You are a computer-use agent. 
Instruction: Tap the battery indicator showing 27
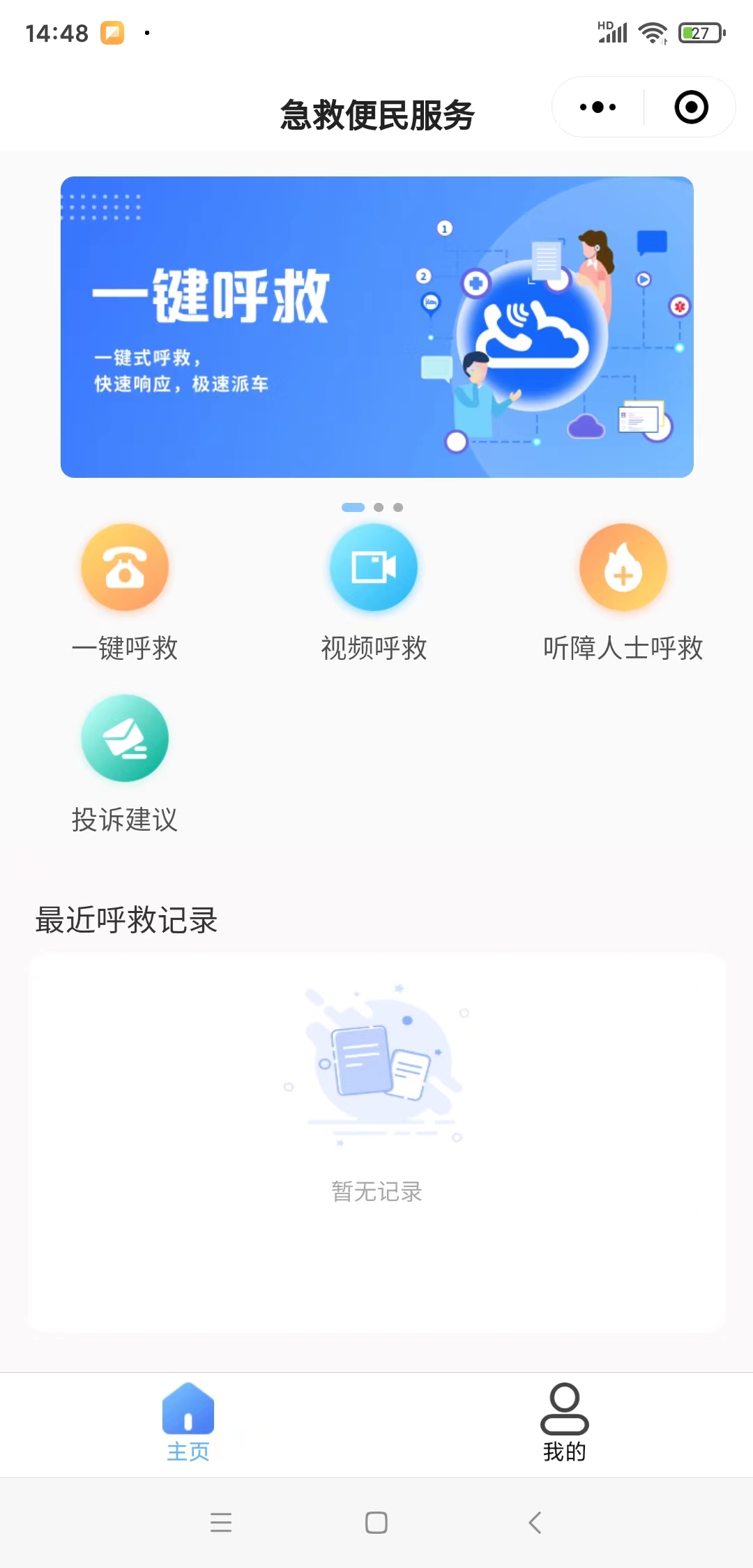pos(701,31)
